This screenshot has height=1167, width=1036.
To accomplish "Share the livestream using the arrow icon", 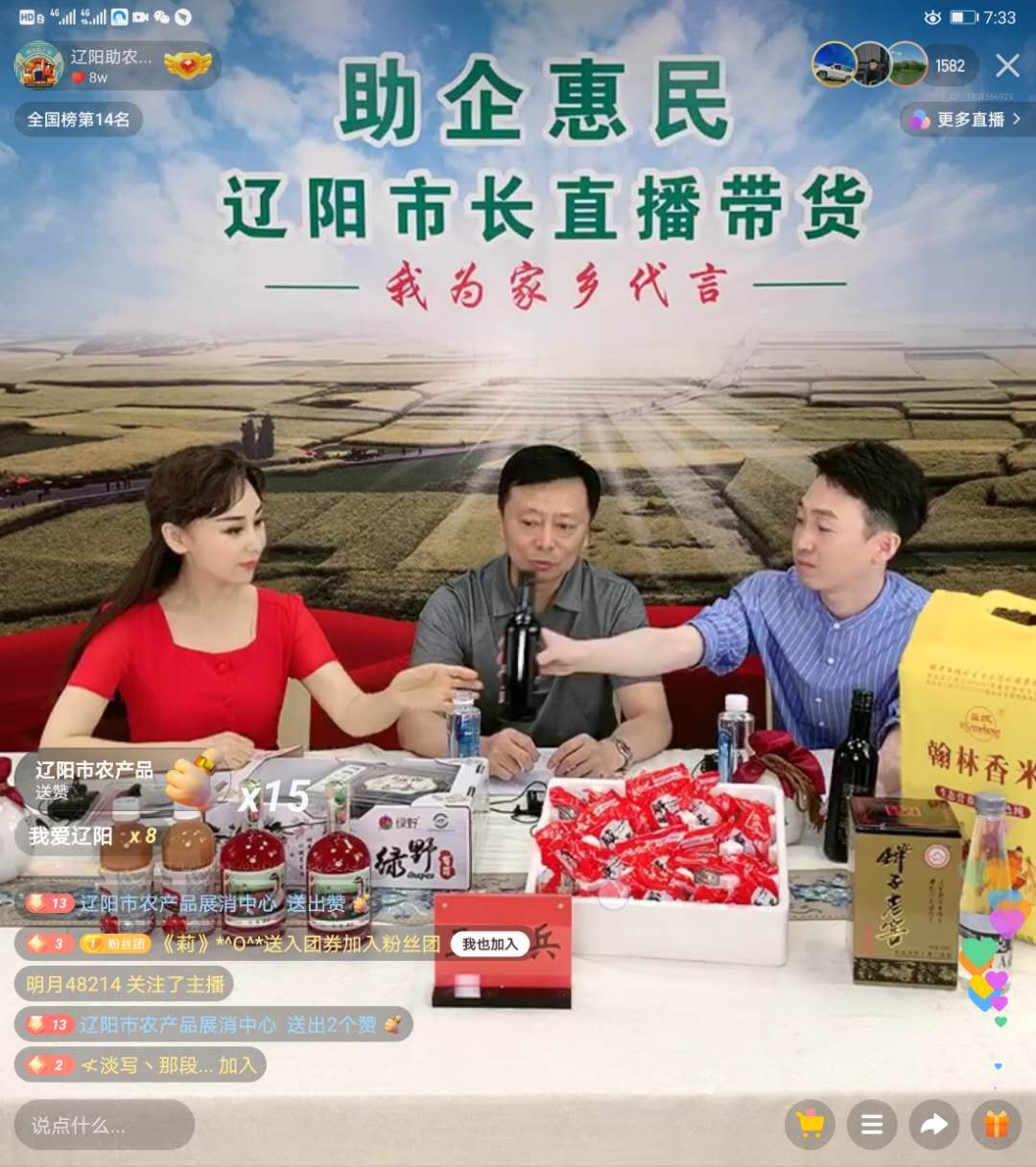I will tap(933, 1125).
